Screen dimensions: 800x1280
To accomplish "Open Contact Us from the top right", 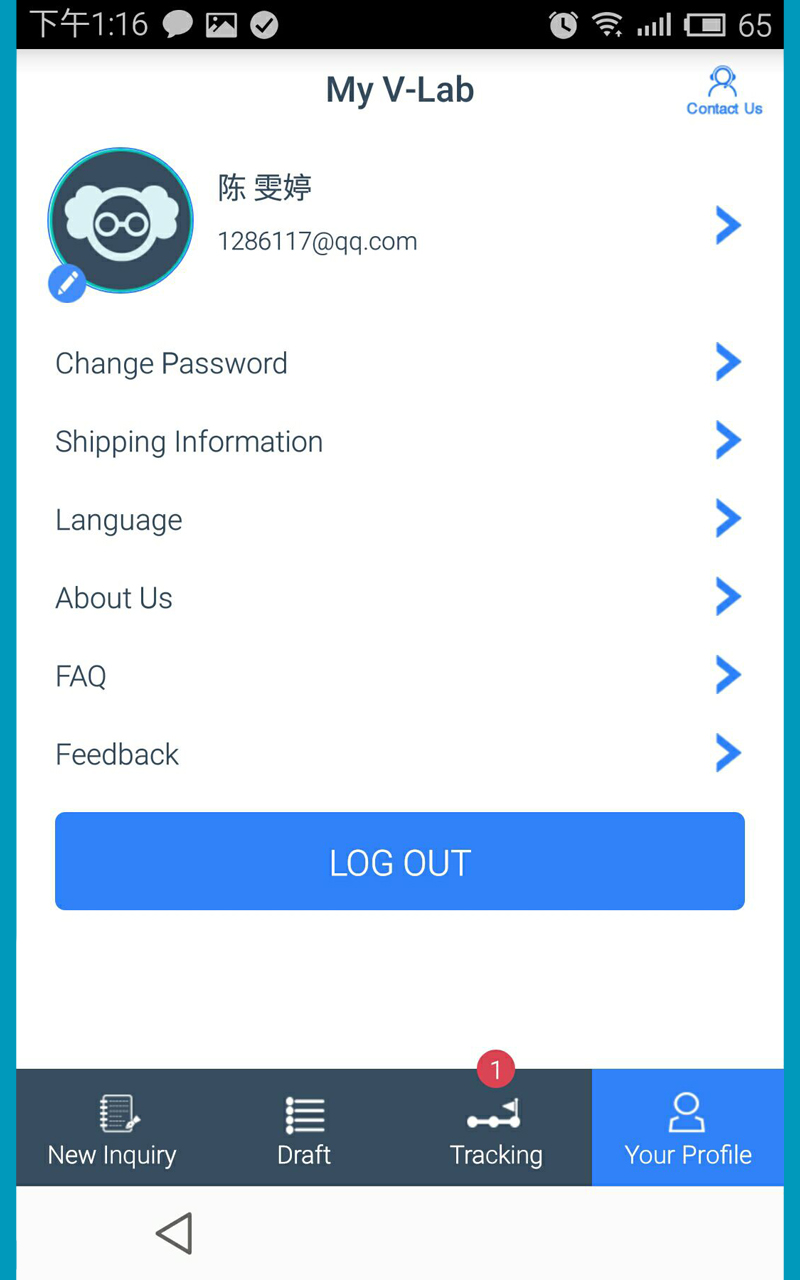I will pyautogui.click(x=723, y=90).
